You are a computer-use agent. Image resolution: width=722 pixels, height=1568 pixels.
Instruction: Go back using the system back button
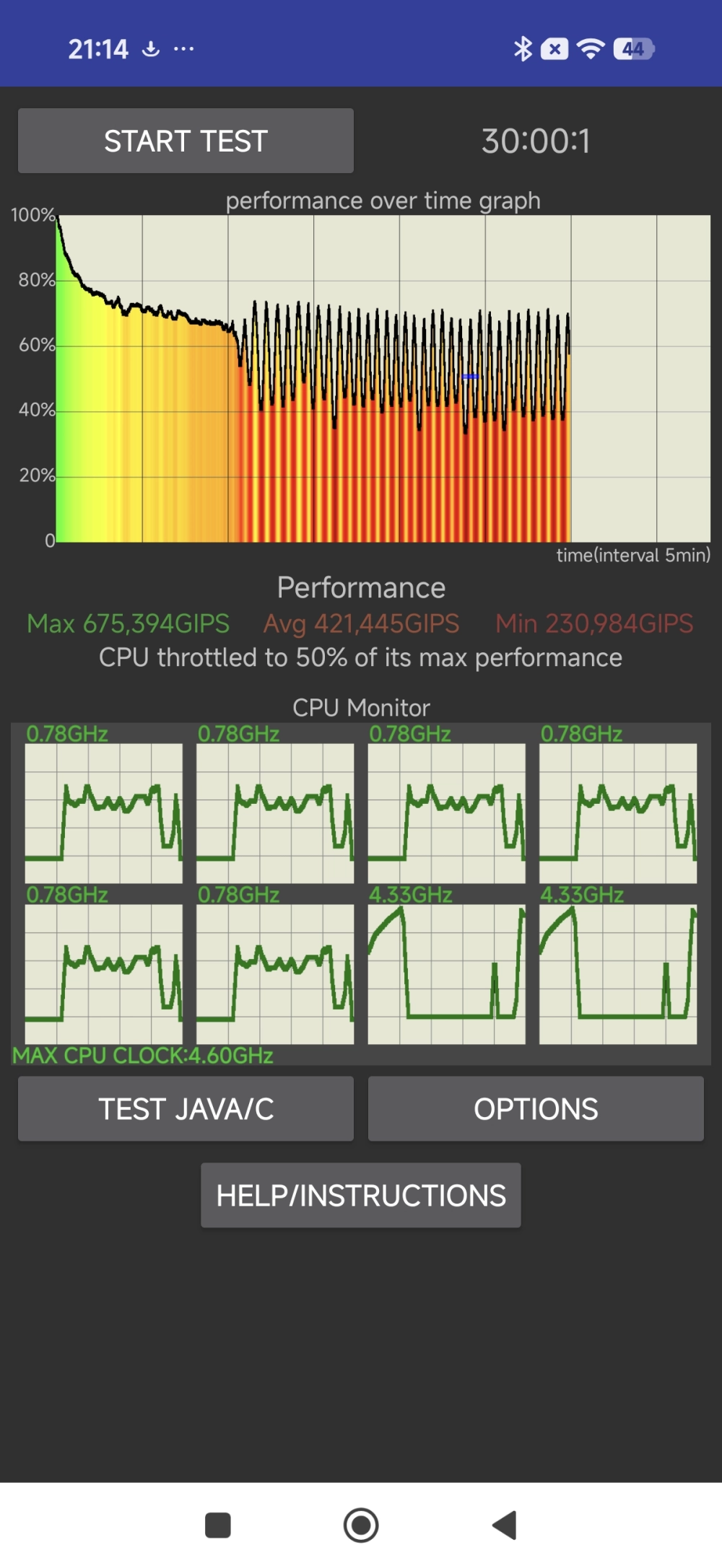tap(505, 1525)
